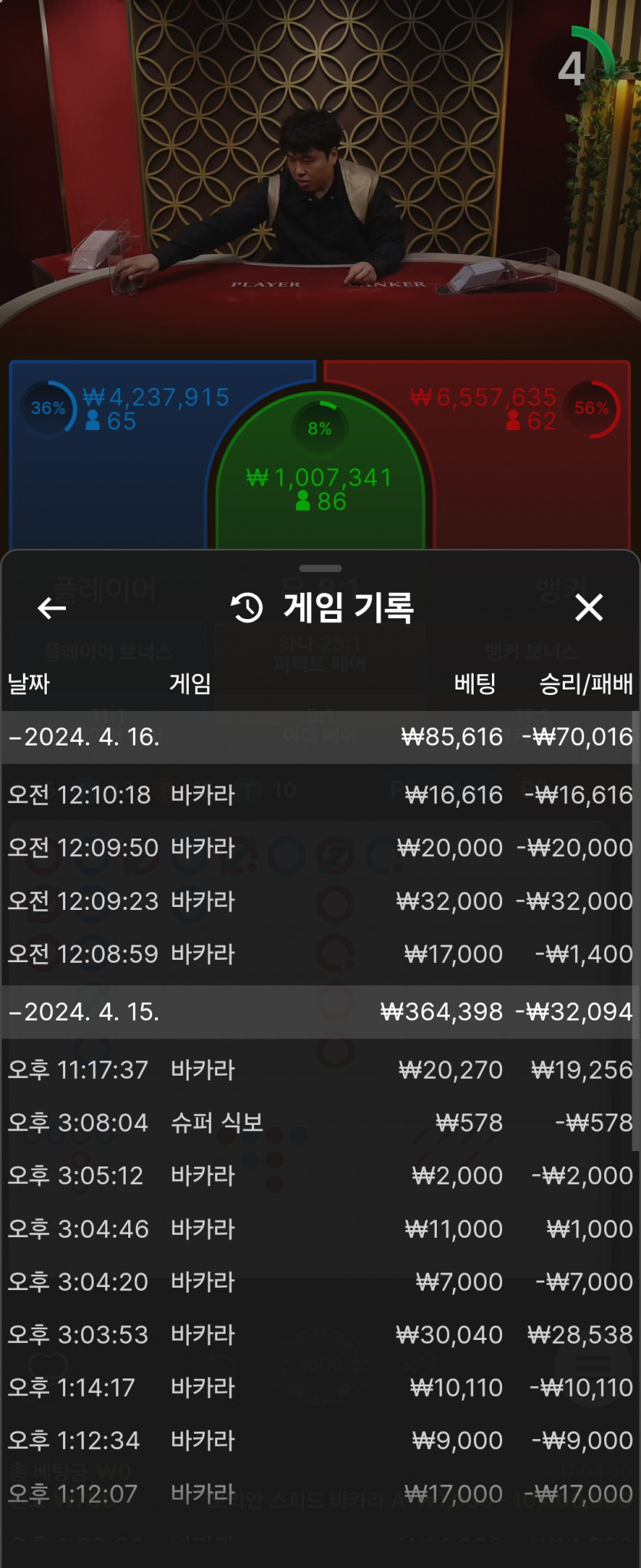641x1568 pixels.
Task: View the 오후 11:17:37 바카라 round
Action: click(319, 1070)
